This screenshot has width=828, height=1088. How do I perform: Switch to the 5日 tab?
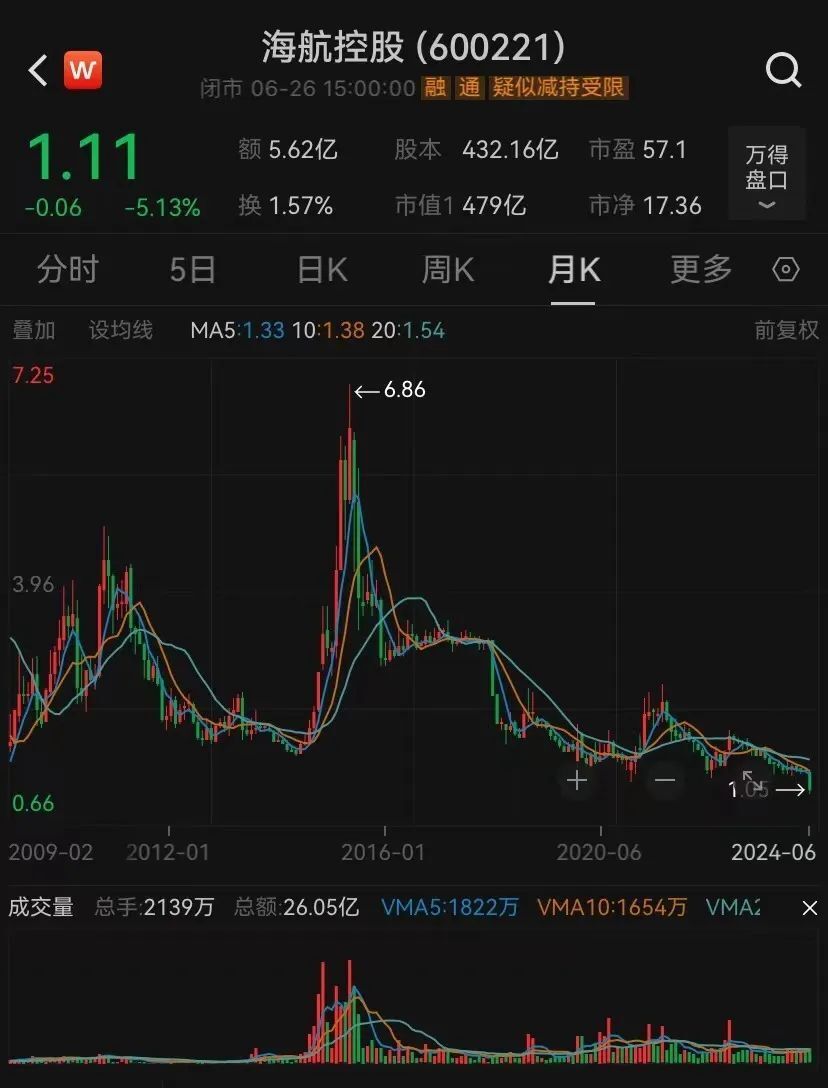click(x=192, y=270)
